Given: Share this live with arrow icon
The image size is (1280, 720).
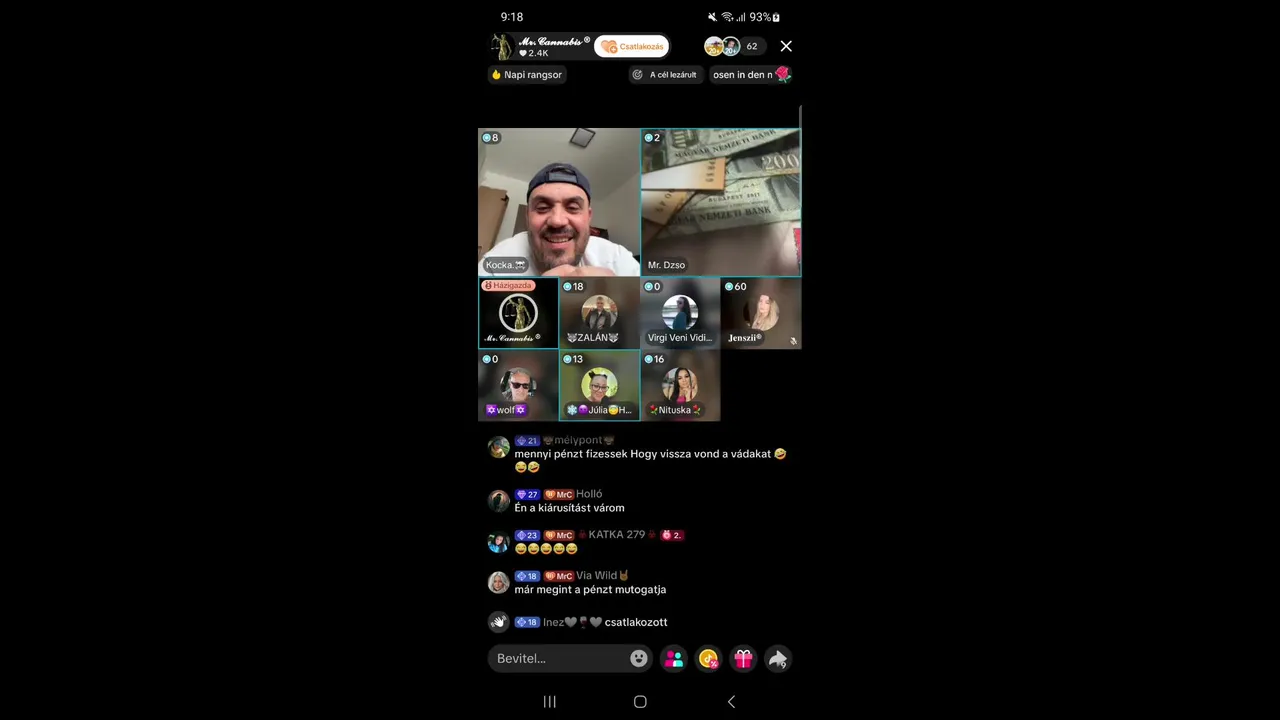Looking at the screenshot, I should point(777,658).
